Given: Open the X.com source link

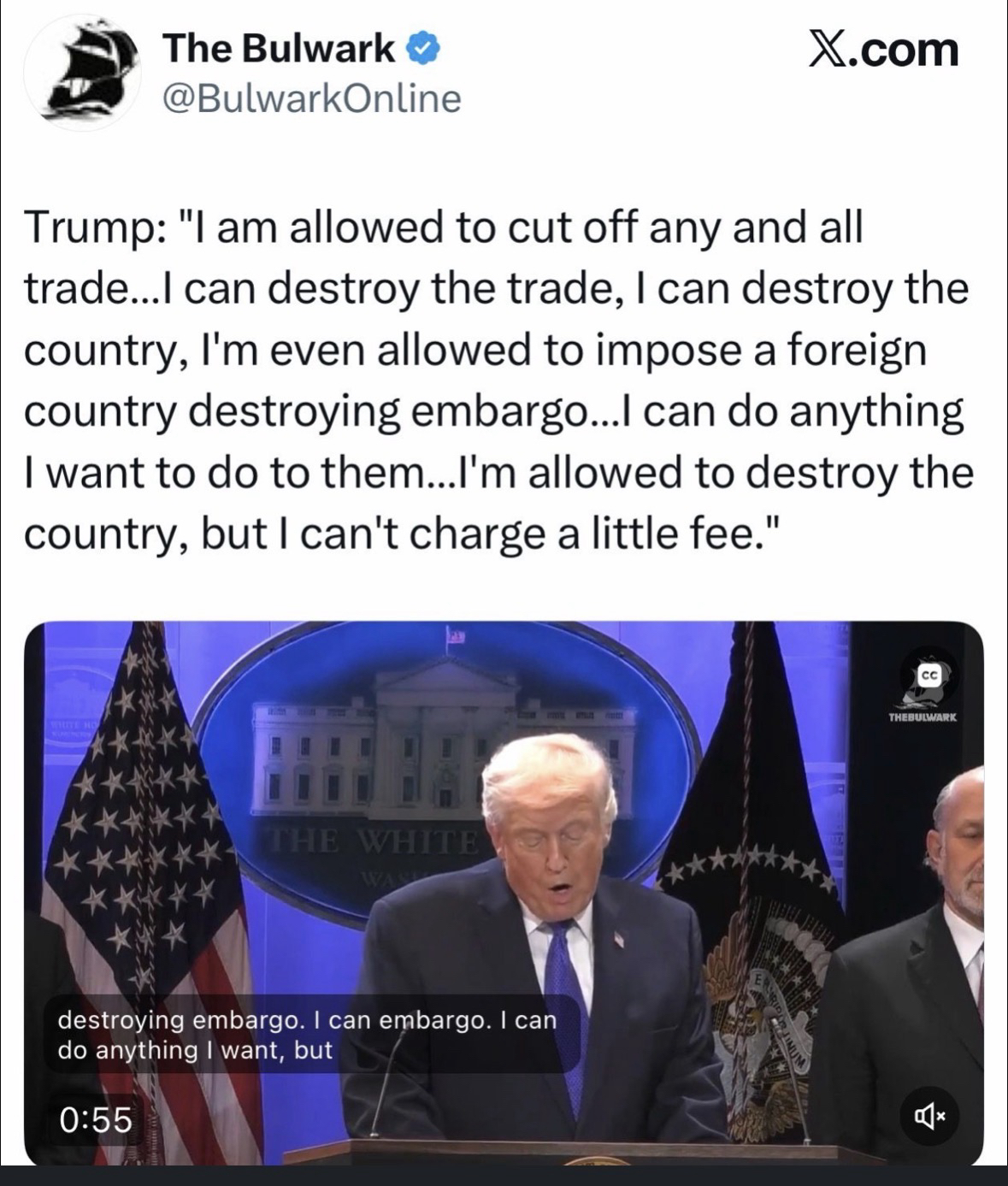Looking at the screenshot, I should click(883, 50).
